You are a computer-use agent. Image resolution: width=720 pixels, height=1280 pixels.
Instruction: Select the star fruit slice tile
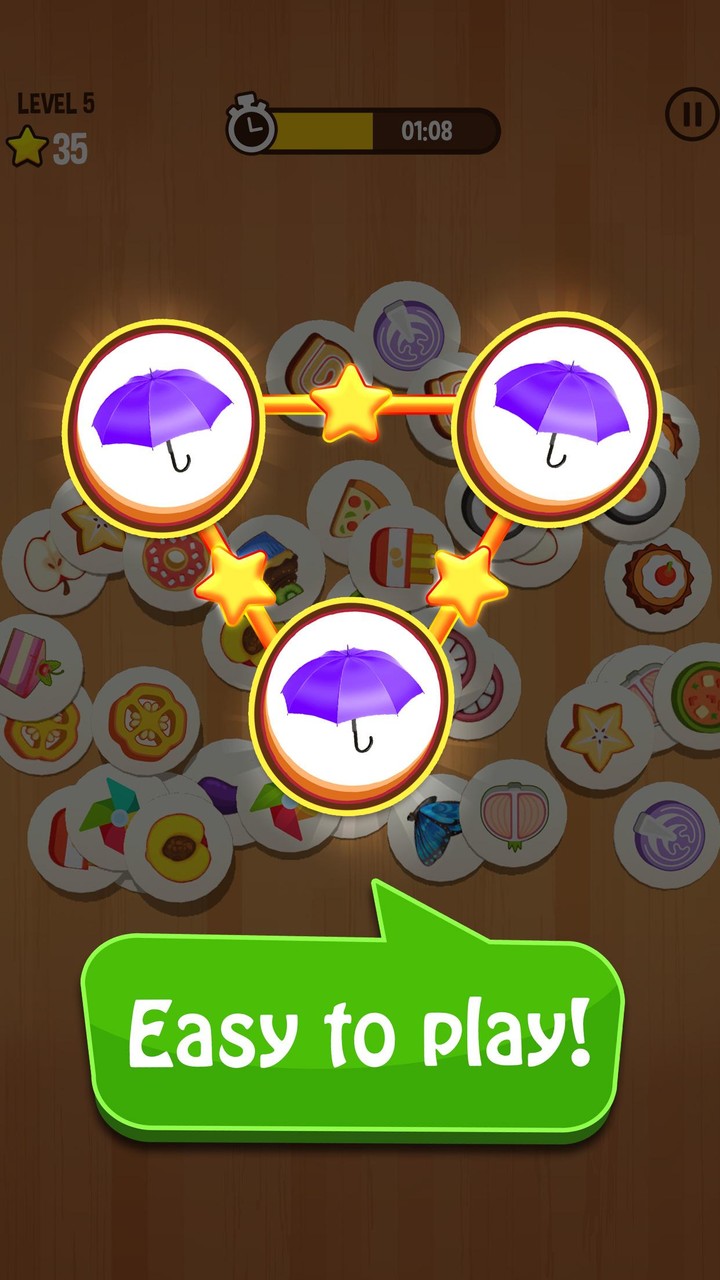point(597,730)
